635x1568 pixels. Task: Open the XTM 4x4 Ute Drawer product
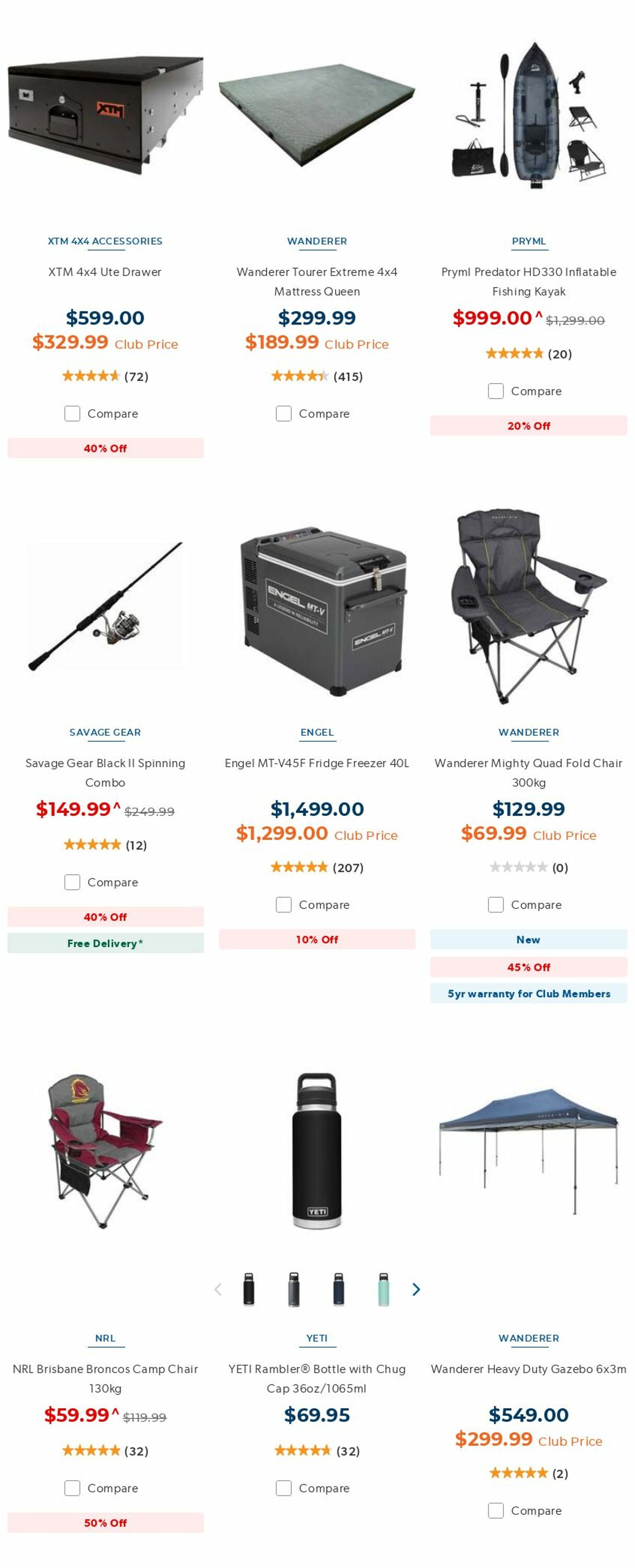[x=105, y=272]
